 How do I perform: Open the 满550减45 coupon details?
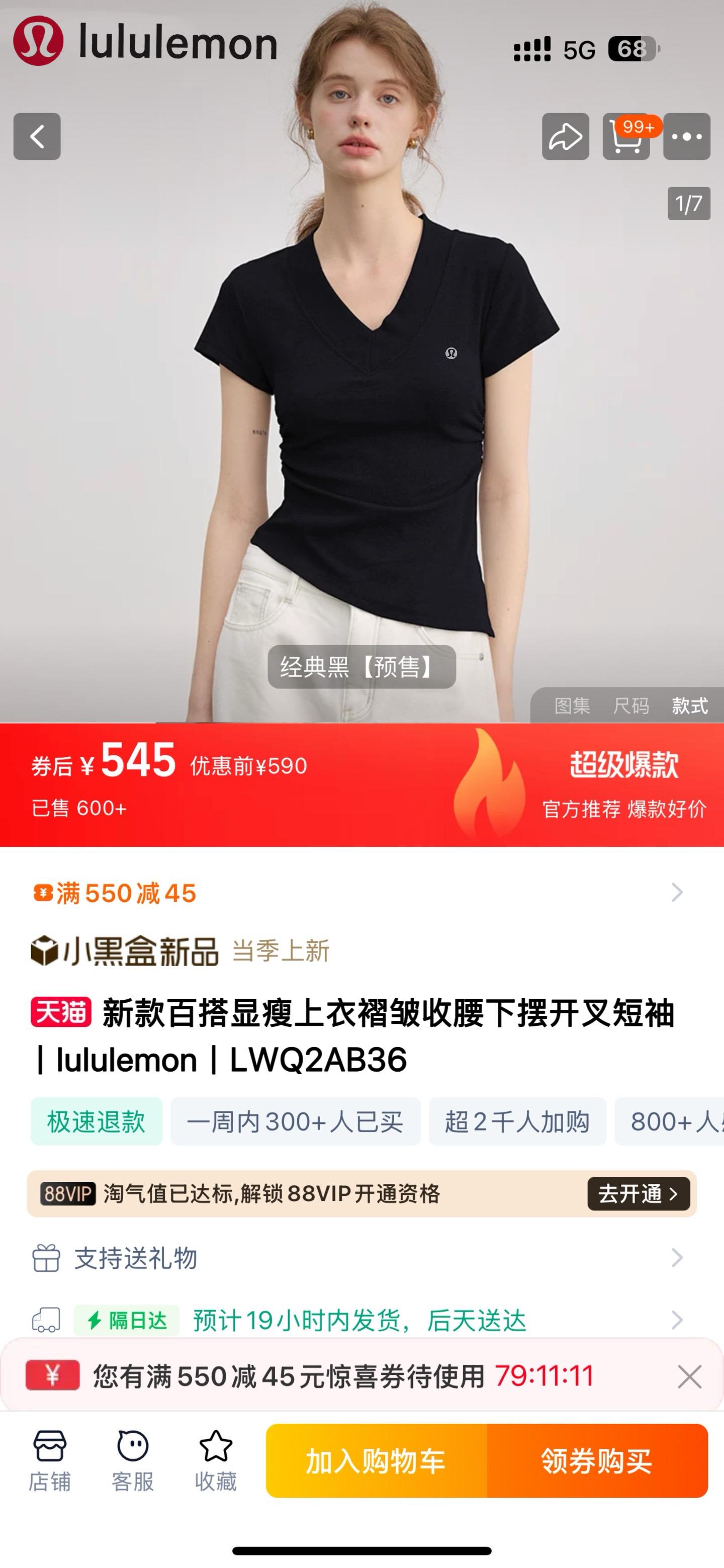click(359, 893)
